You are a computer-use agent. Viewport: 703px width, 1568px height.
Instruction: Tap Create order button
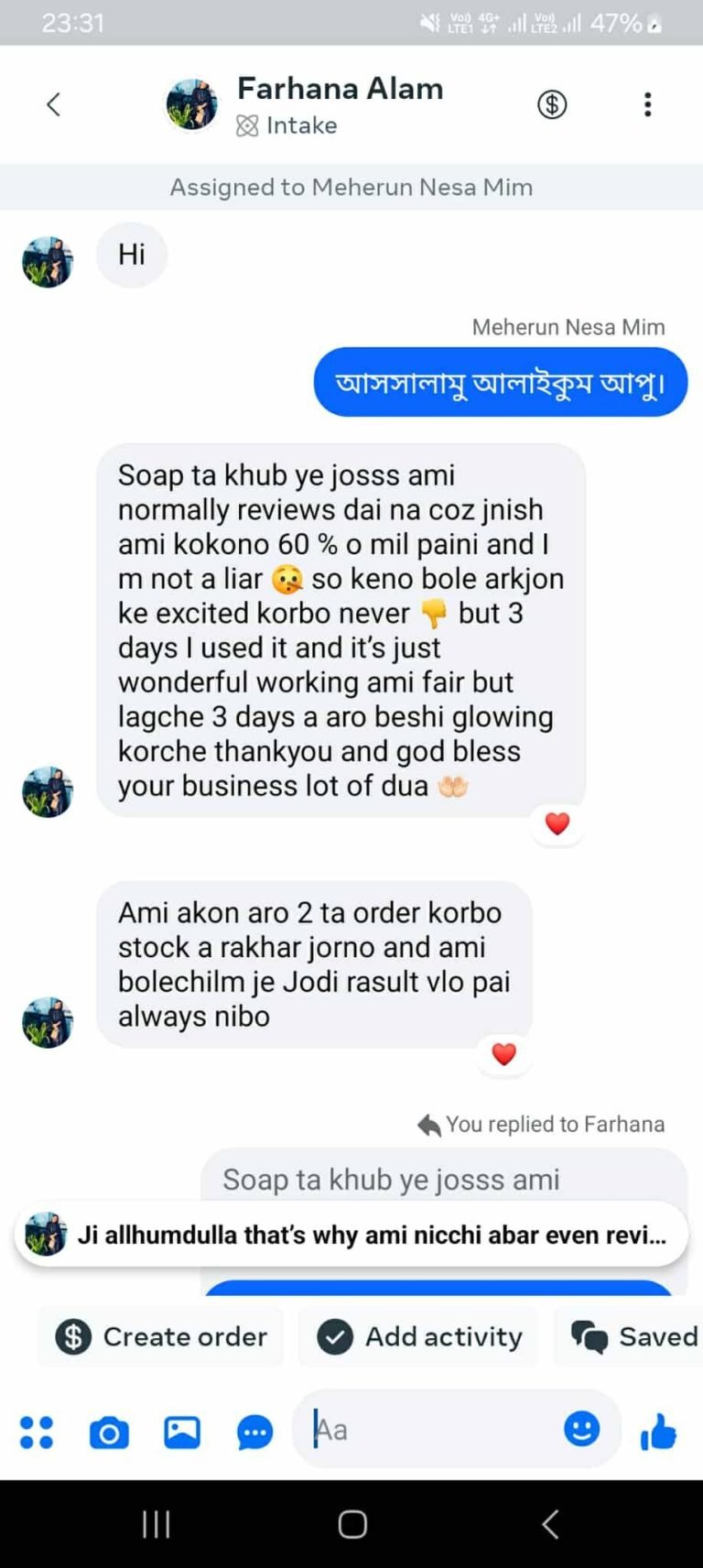tap(161, 1336)
